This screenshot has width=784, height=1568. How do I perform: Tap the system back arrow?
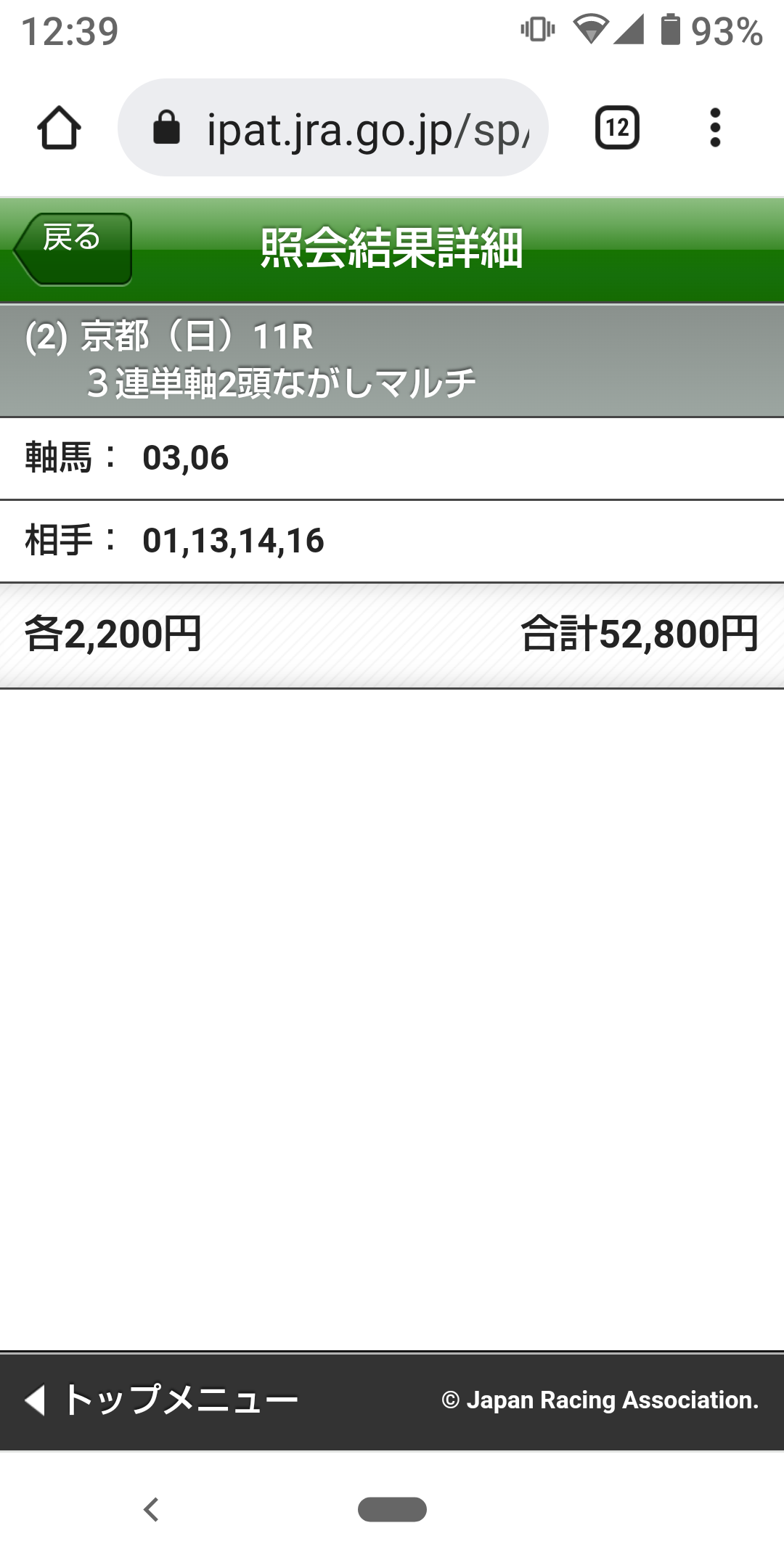pos(151,1509)
